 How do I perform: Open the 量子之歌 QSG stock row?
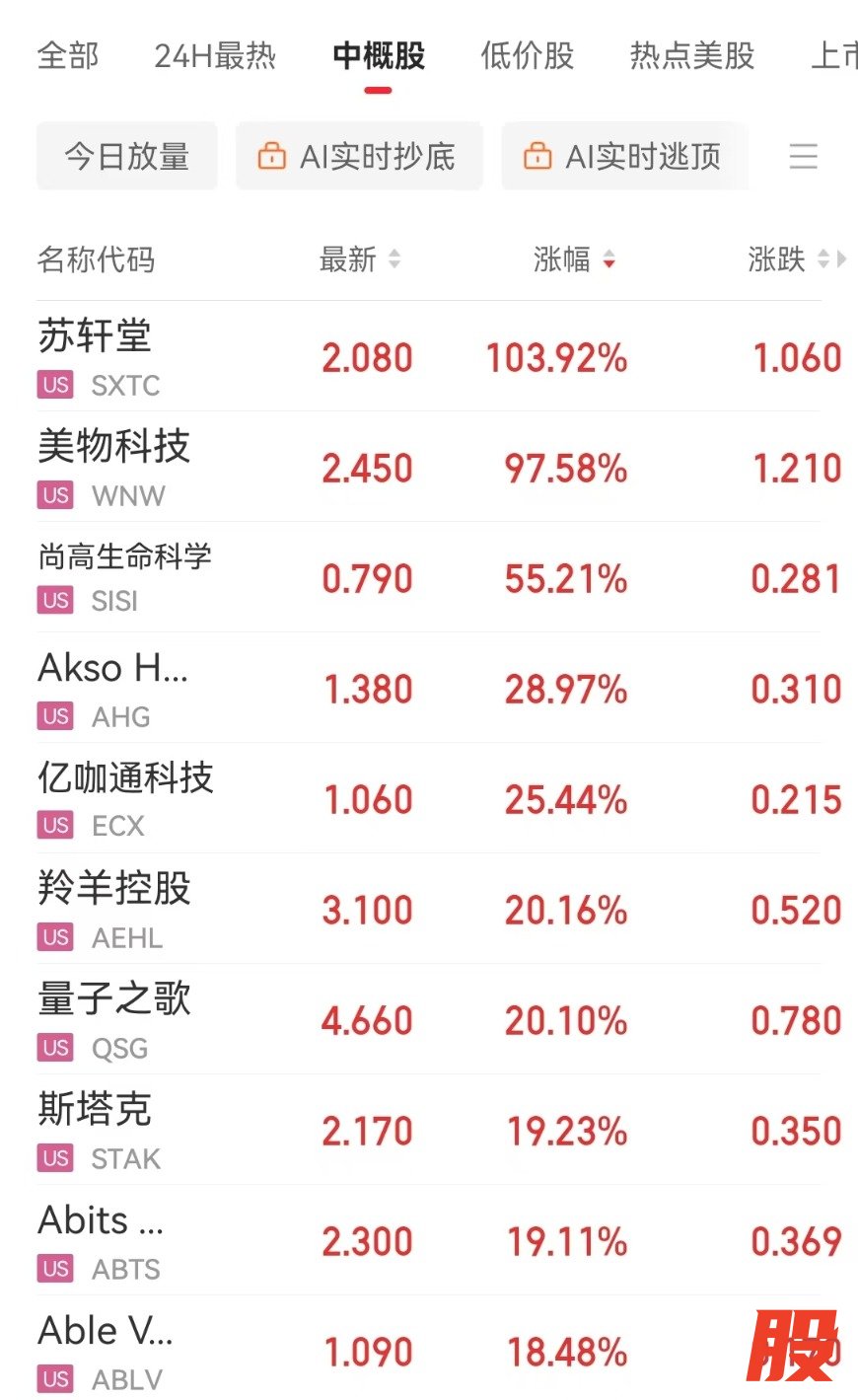coord(429,1020)
